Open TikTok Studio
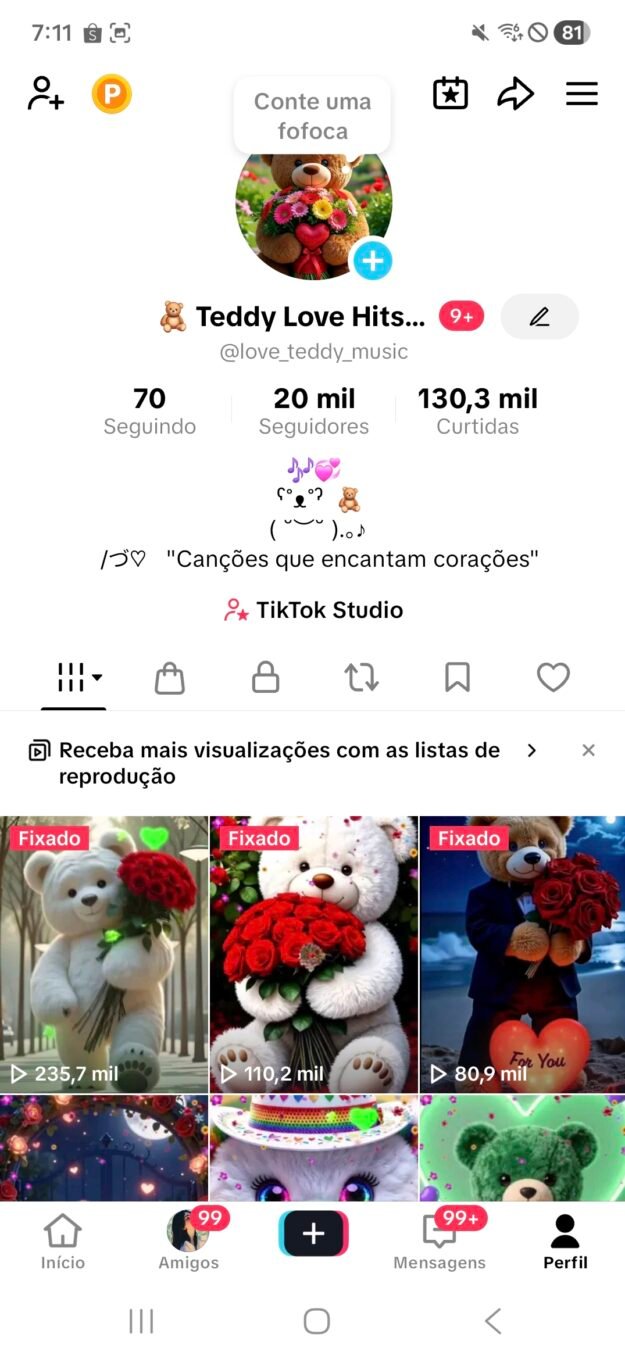625x1359 pixels. [x=313, y=610]
